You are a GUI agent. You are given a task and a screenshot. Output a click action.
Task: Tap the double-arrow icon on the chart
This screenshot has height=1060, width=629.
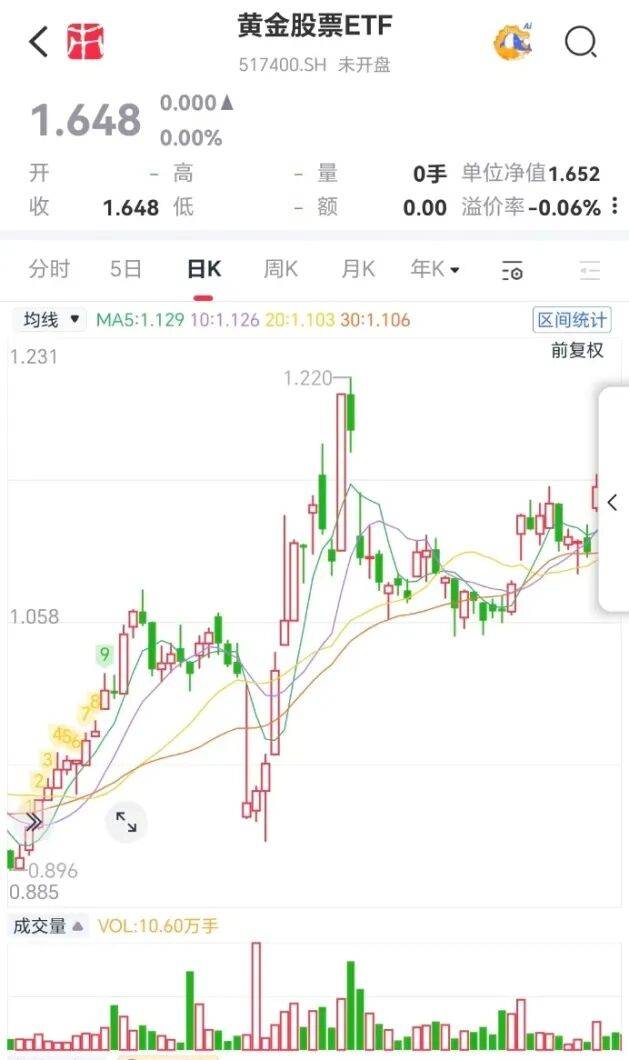pos(33,822)
